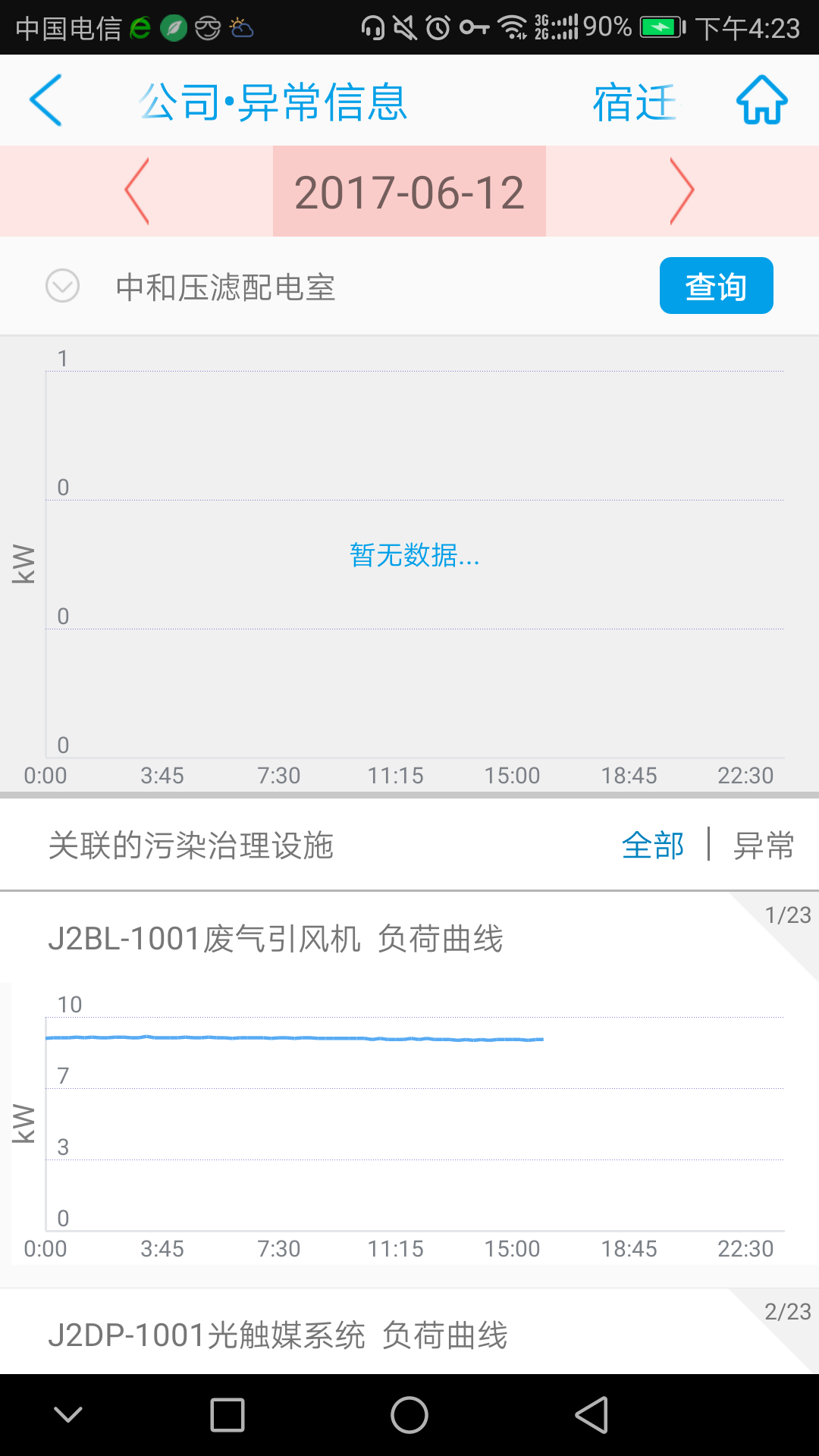Open J2DP-1001光触媒系统 load curve
Image resolution: width=819 pixels, height=1456 pixels.
pyautogui.click(x=278, y=1335)
